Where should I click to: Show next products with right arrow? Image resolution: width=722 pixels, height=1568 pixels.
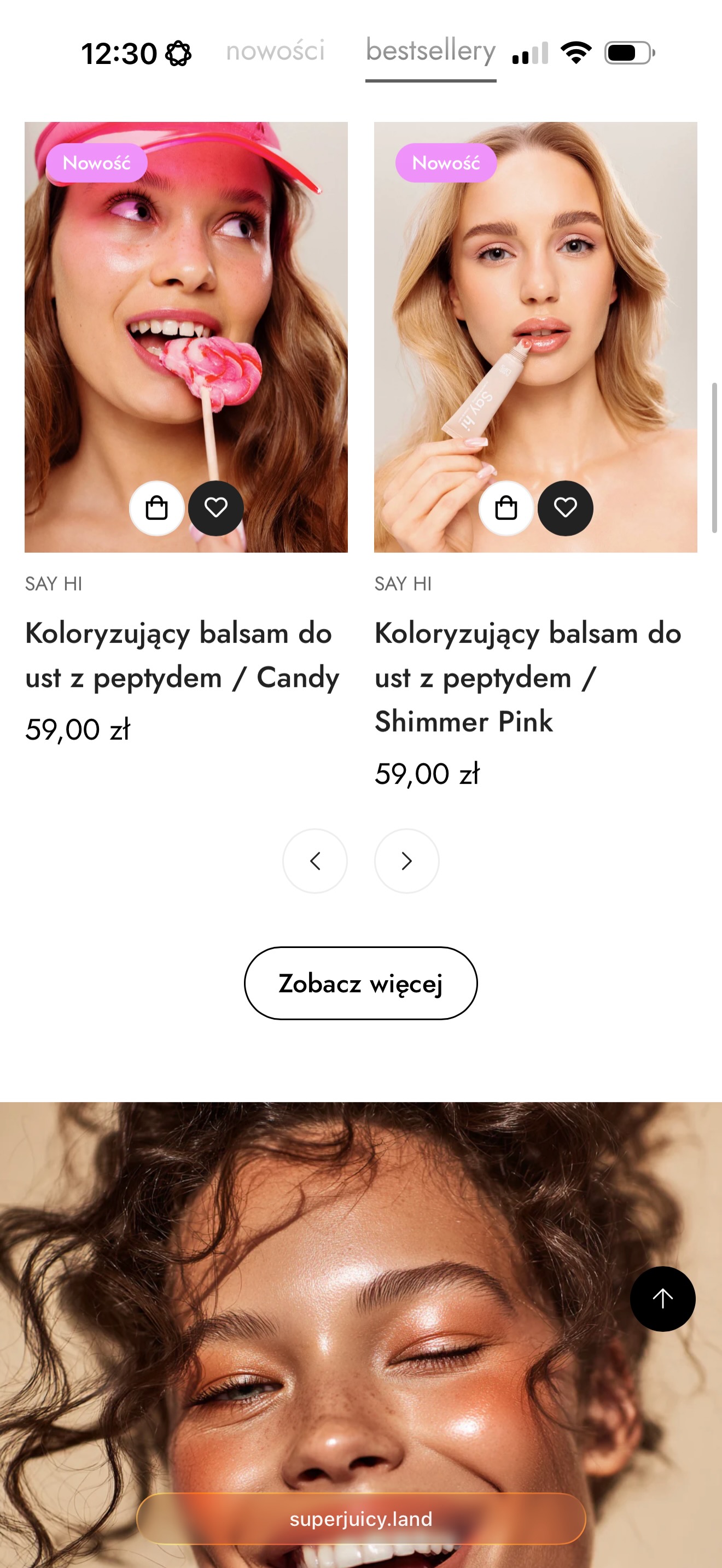[406, 861]
